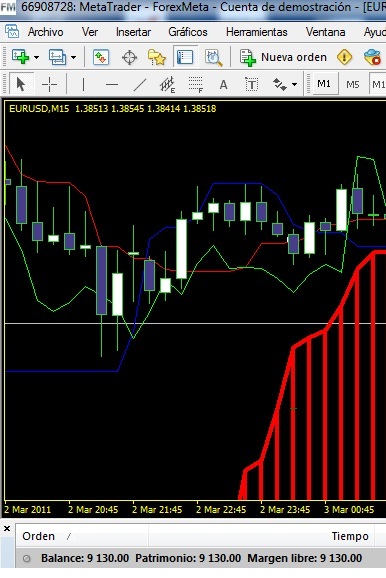Sort the list by the Orden column

click(x=38, y=536)
